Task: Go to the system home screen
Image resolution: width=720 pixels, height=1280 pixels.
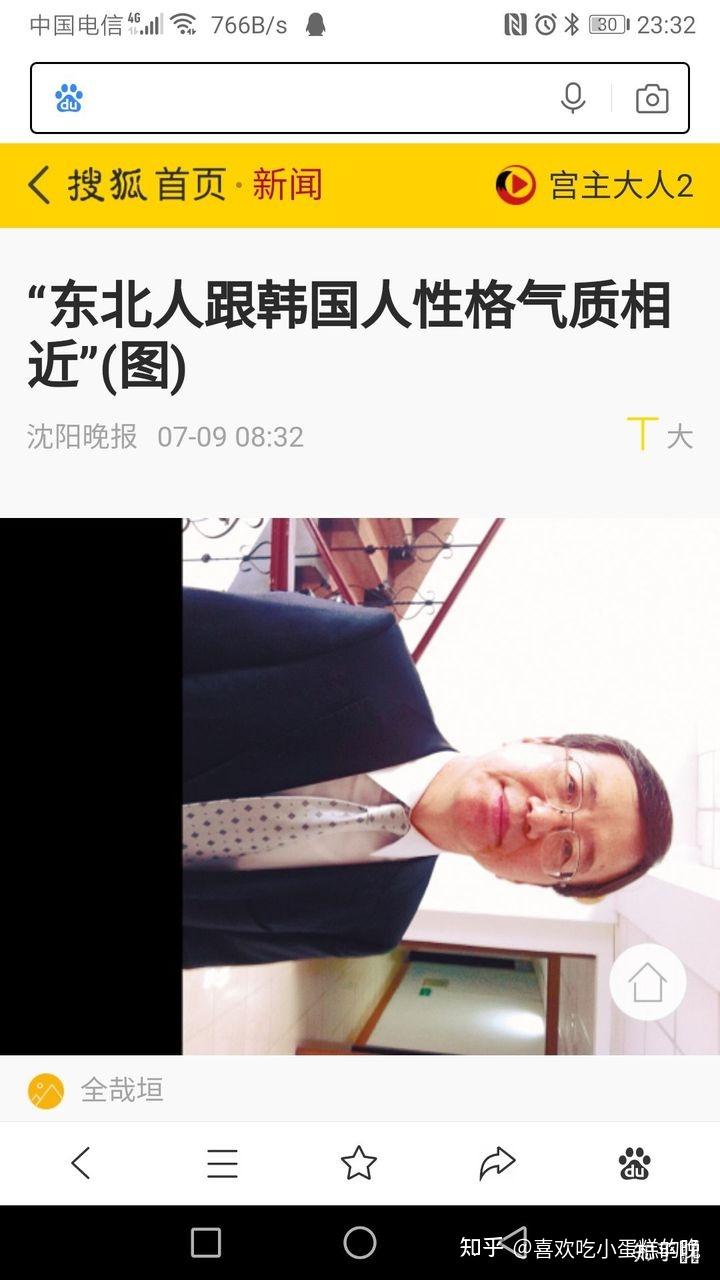Action: (360, 1243)
